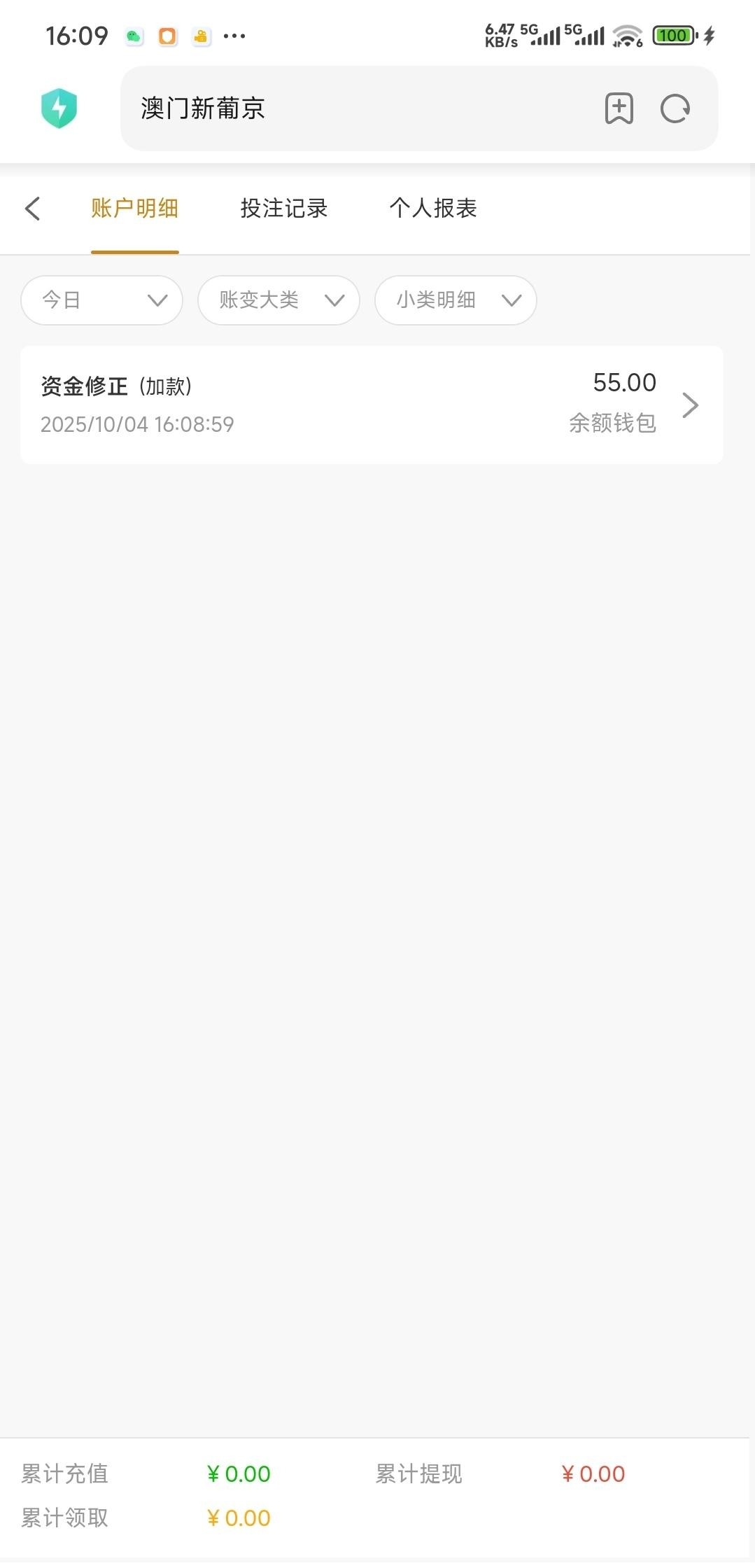Open the 小类明细 filter dropdown
The image size is (755, 1568).
(x=456, y=300)
